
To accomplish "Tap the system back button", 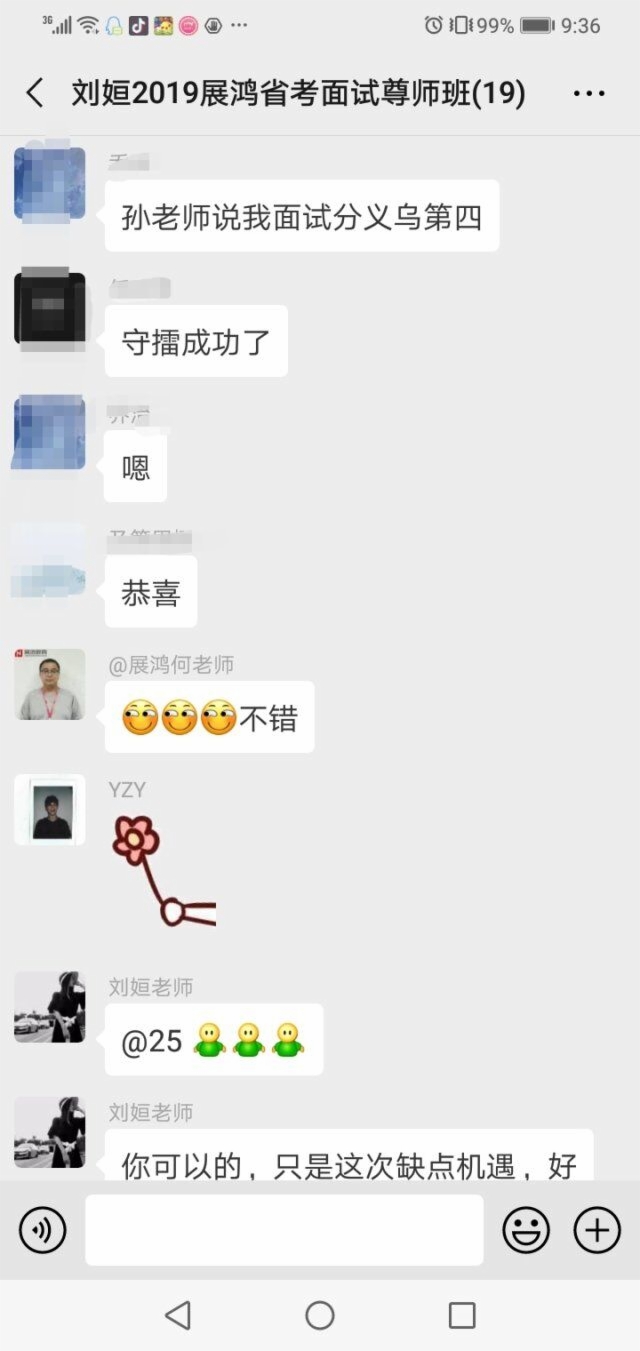I will [178, 1315].
